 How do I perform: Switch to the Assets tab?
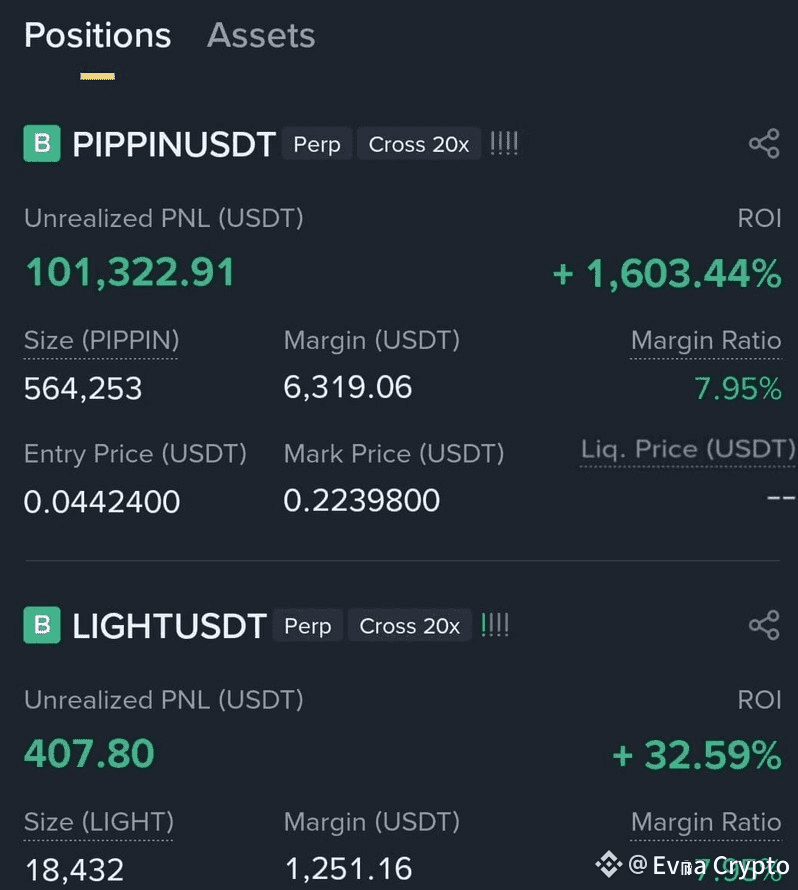pyautogui.click(x=260, y=36)
